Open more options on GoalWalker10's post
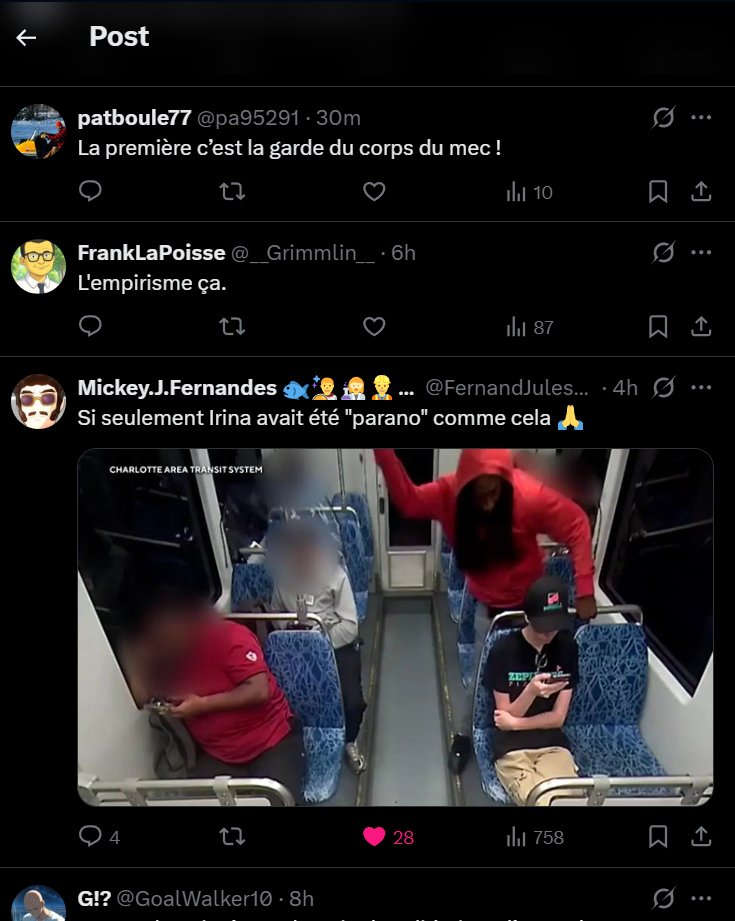The image size is (735, 921). 701,898
